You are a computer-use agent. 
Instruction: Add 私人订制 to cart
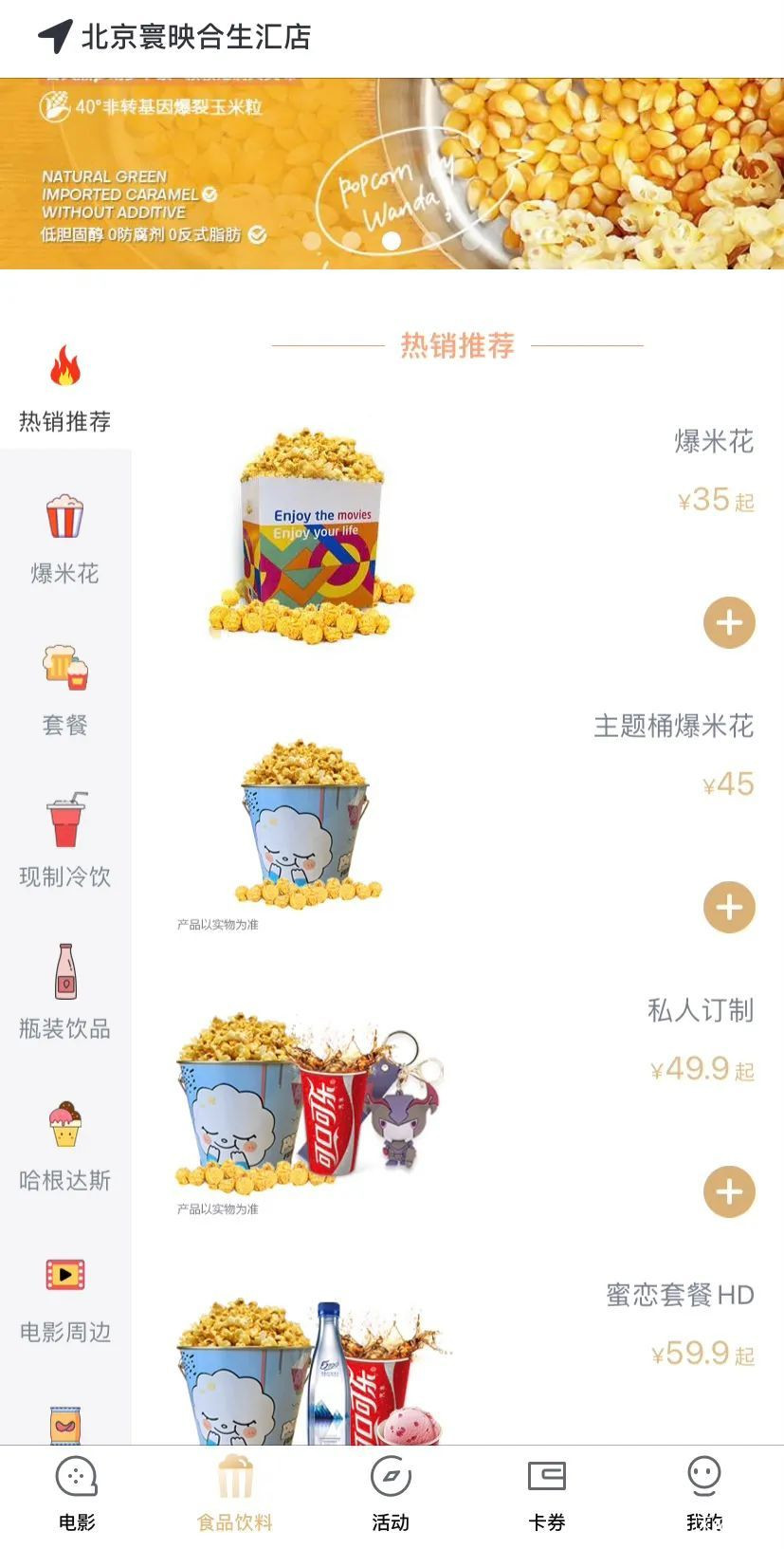pos(728,1192)
